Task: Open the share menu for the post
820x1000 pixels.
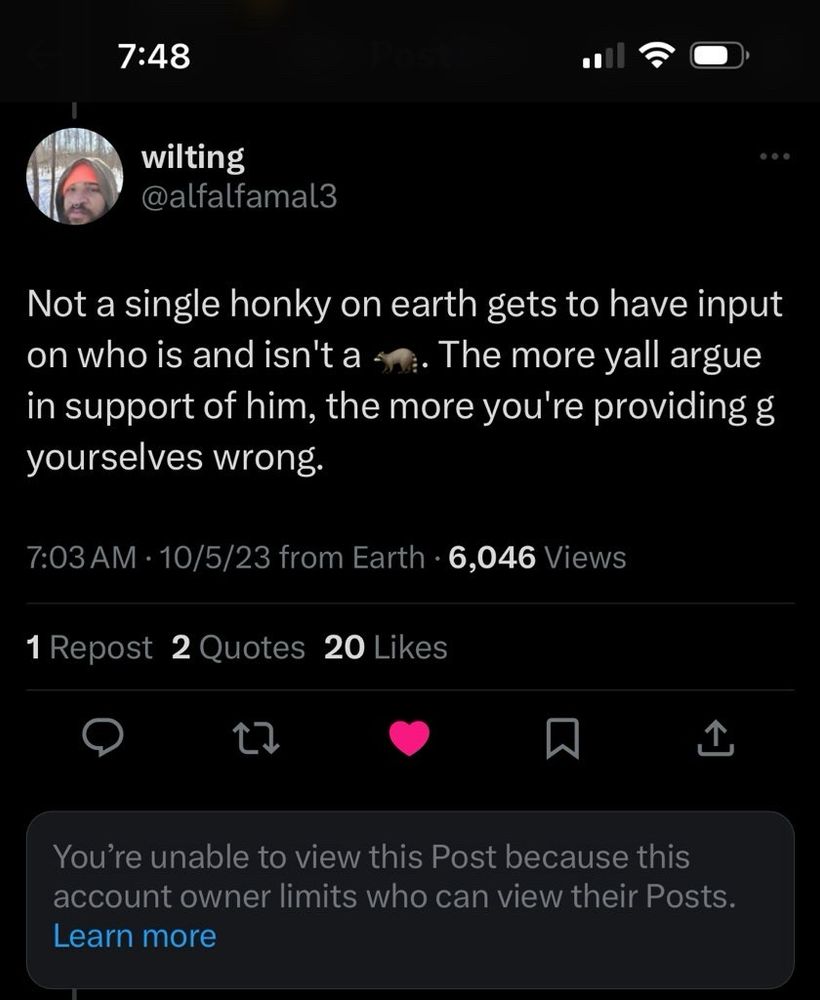Action: (714, 739)
